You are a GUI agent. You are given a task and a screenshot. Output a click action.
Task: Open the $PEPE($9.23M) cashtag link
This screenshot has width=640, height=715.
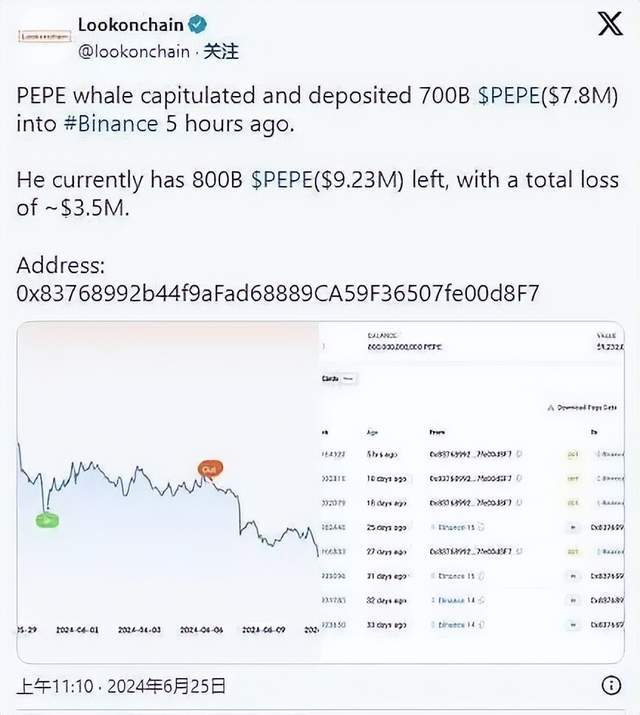click(x=329, y=181)
